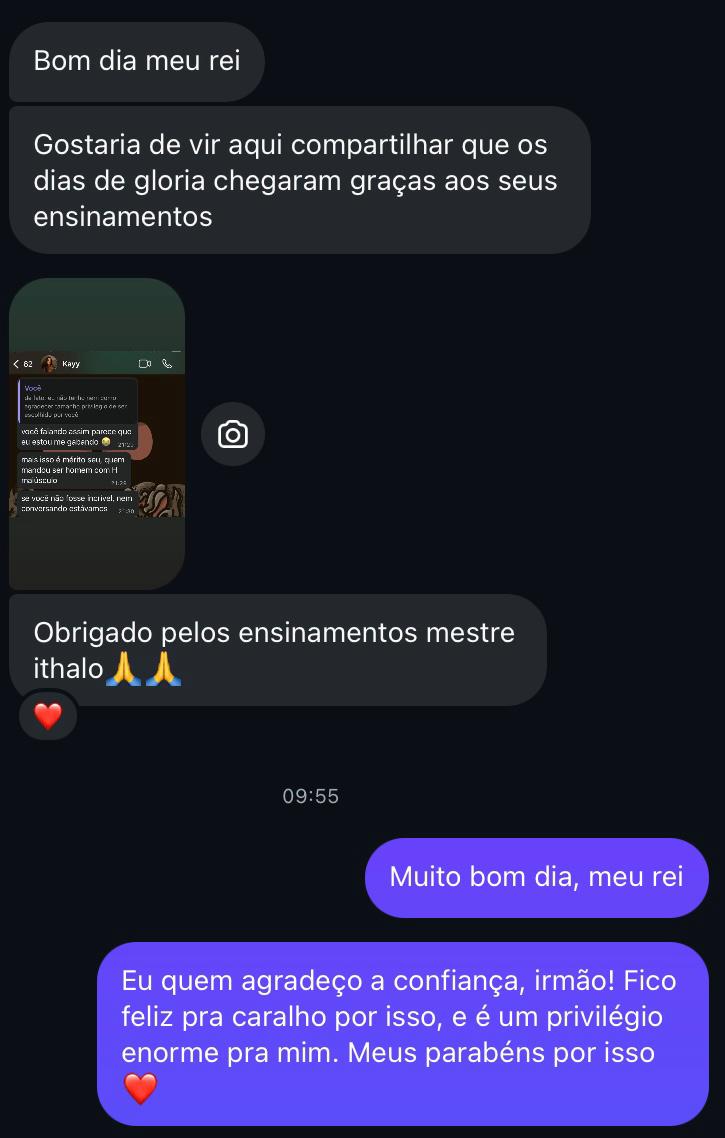The height and width of the screenshot is (1138, 725).
Task: Tap the heart reaction under the 'mestre ithalo' message
Action: tap(48, 715)
